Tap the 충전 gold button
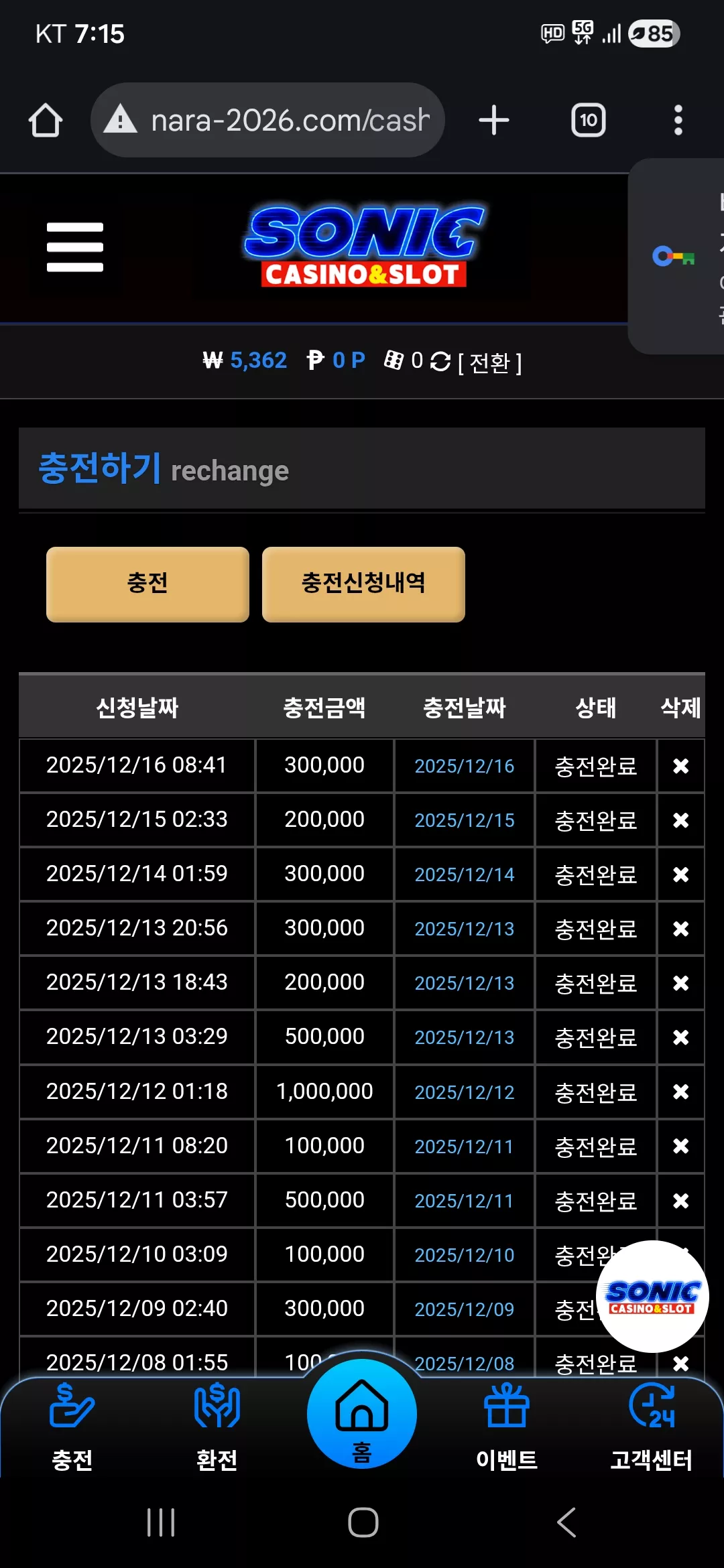 pos(147,584)
